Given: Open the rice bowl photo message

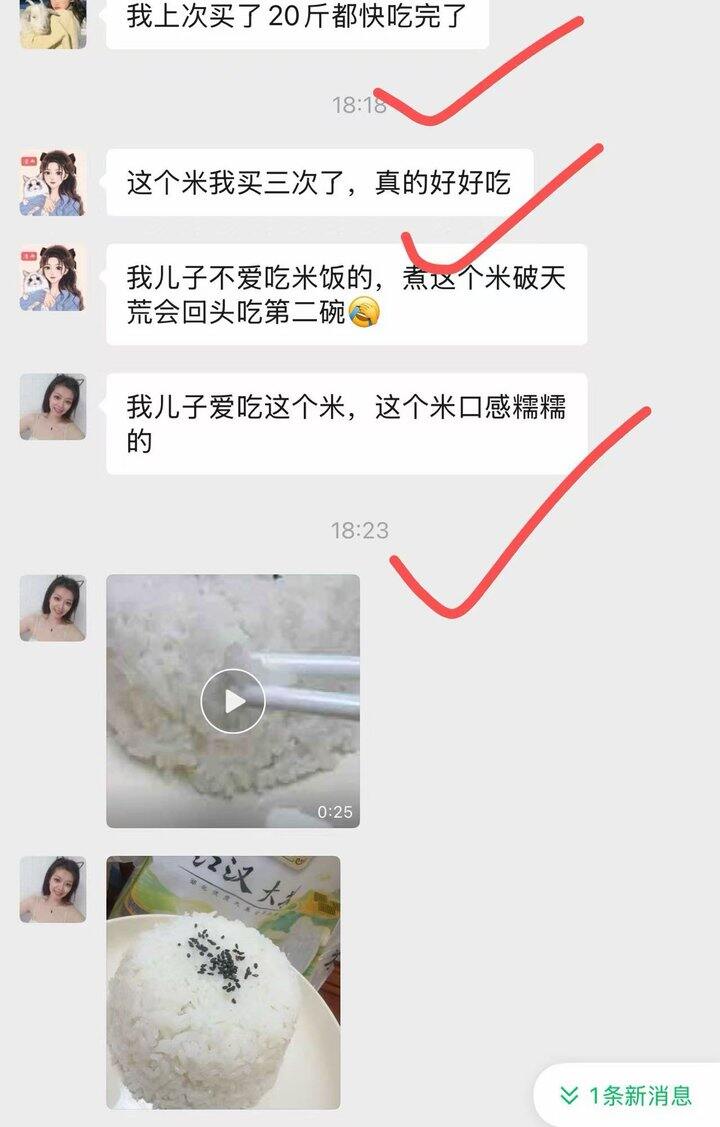Looking at the screenshot, I should tap(223, 982).
